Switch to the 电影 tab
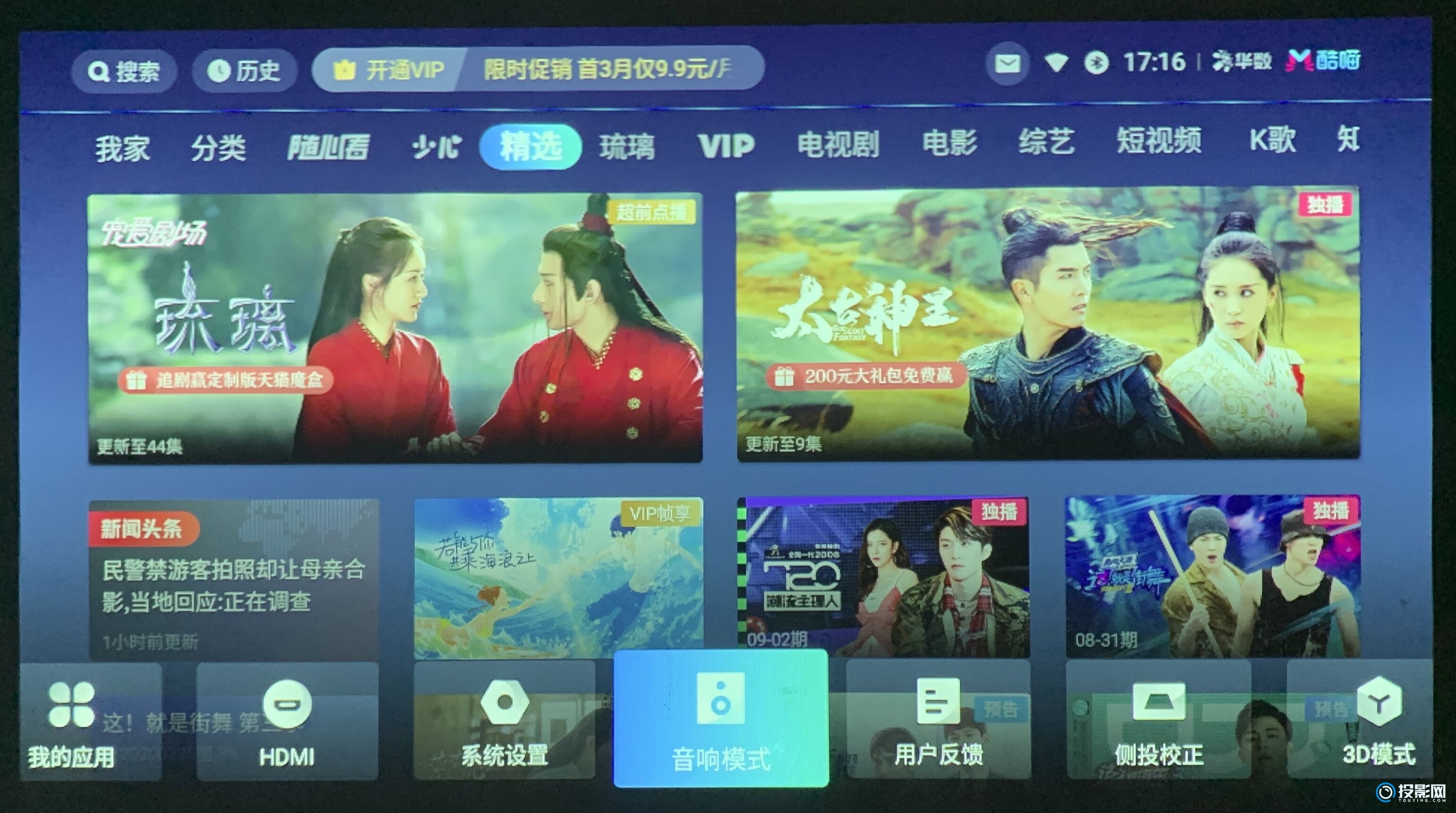This screenshot has height=813, width=1456. [x=950, y=142]
